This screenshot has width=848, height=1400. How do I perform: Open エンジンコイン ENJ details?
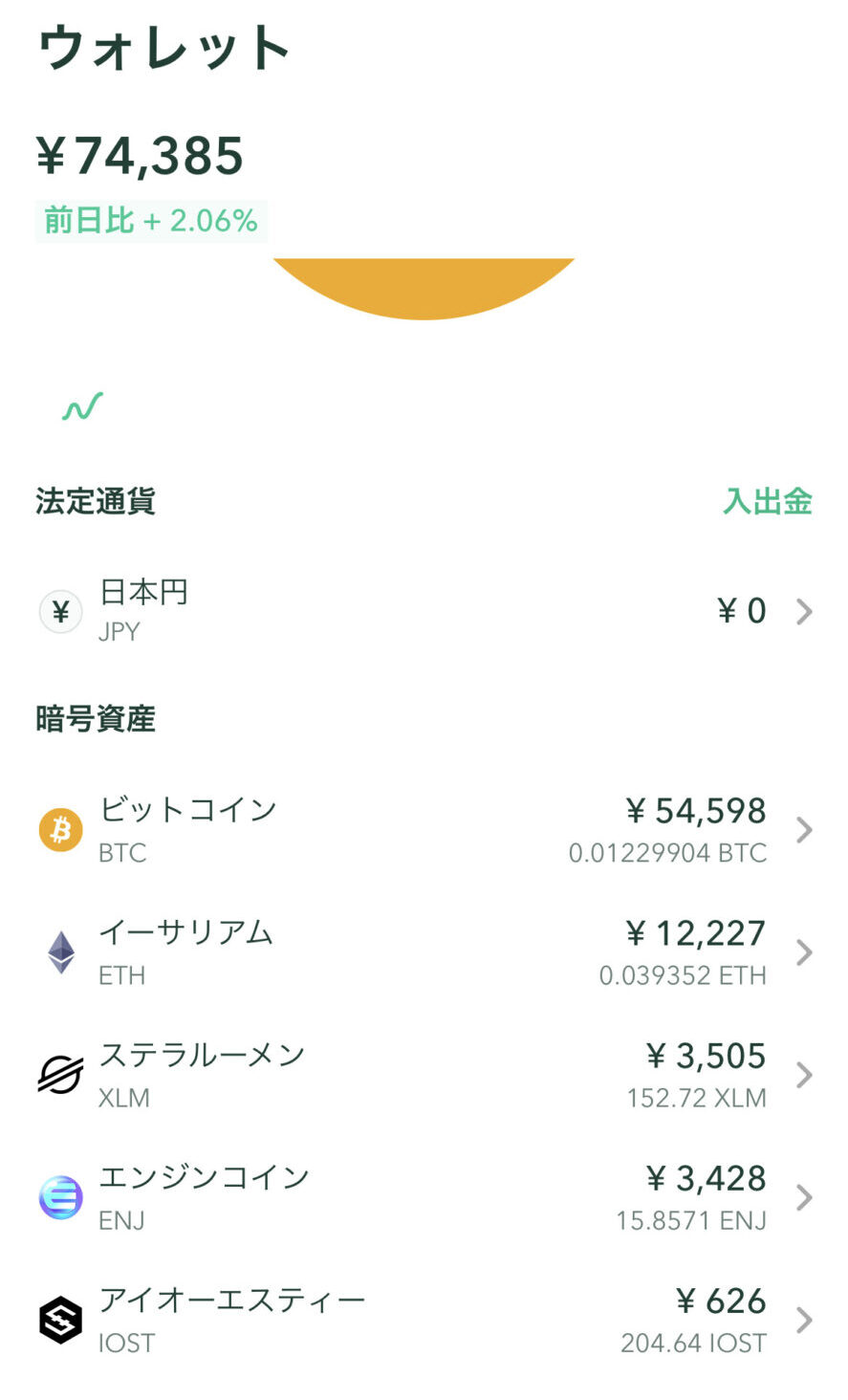coord(424,1197)
